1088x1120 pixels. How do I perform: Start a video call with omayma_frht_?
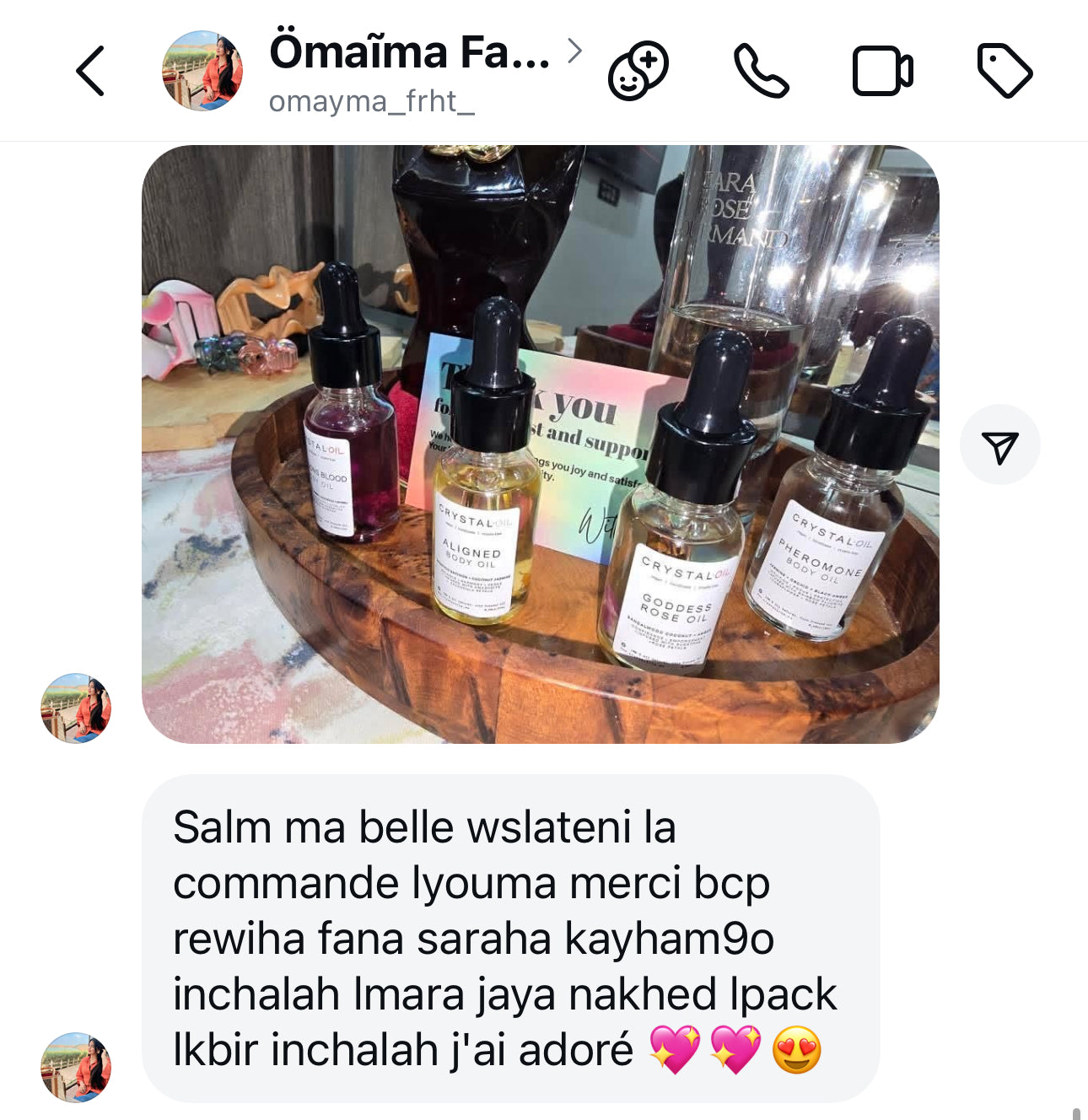click(x=882, y=71)
